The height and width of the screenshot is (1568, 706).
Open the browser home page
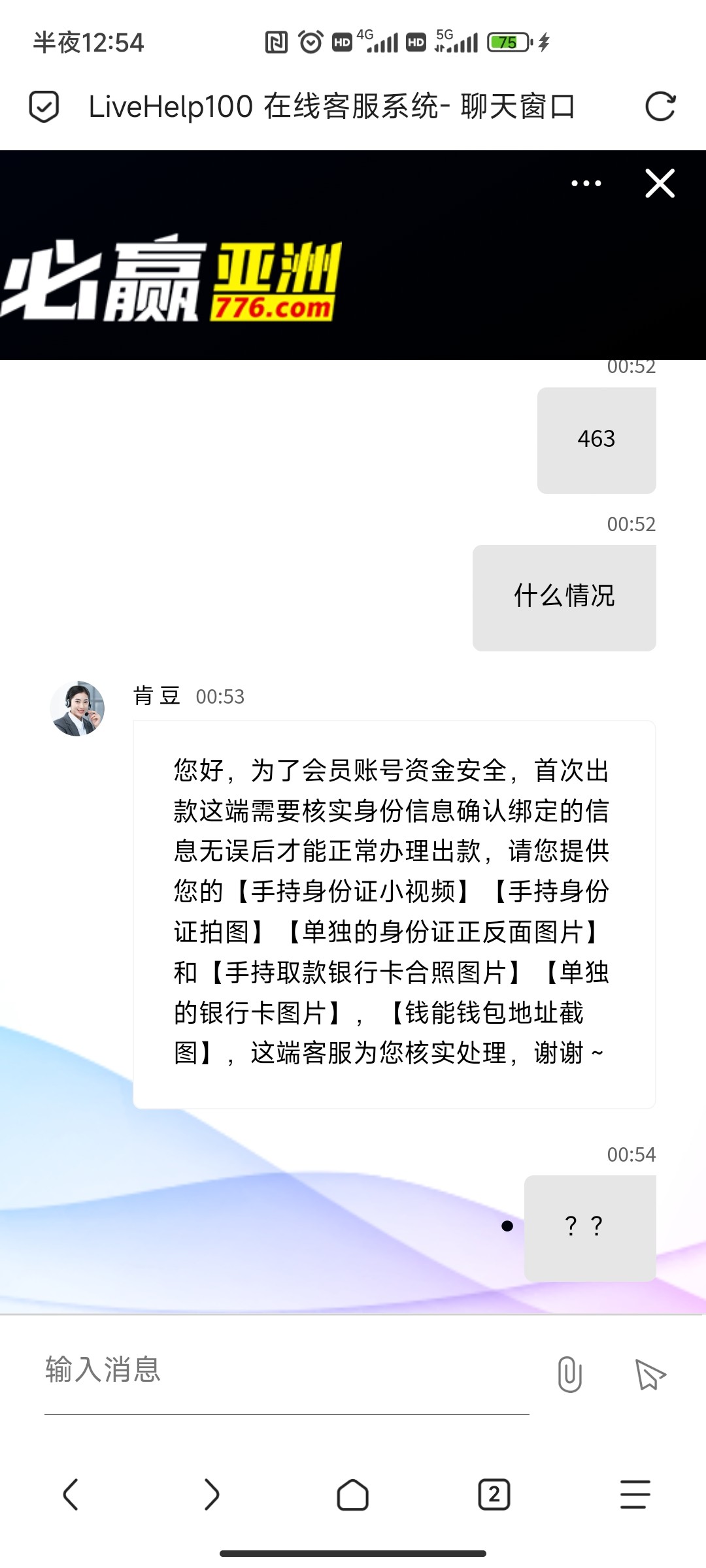(x=353, y=1494)
